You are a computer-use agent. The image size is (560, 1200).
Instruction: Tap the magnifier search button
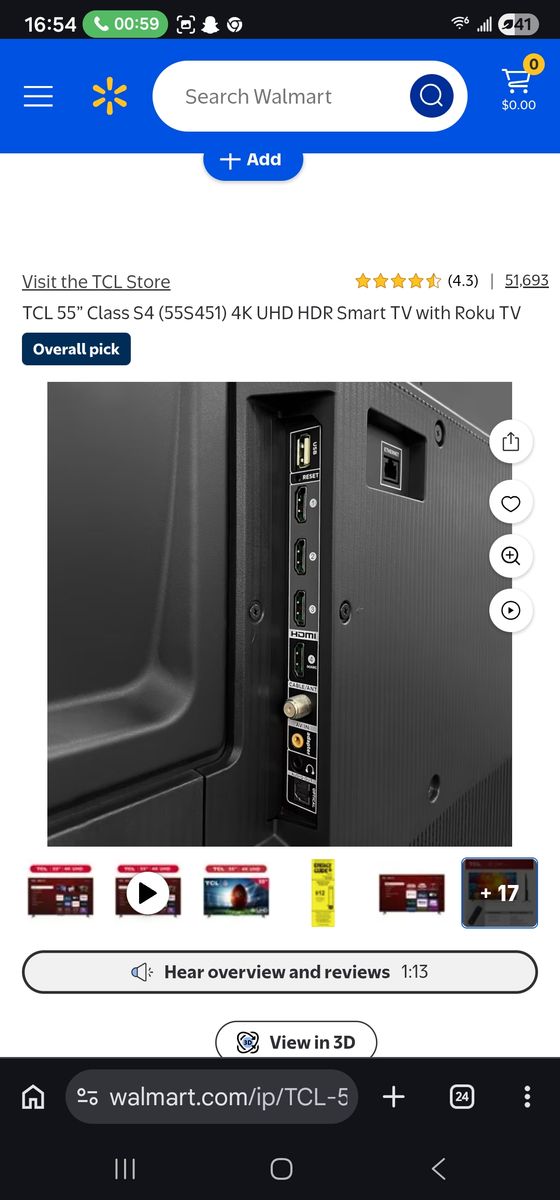[x=431, y=96]
